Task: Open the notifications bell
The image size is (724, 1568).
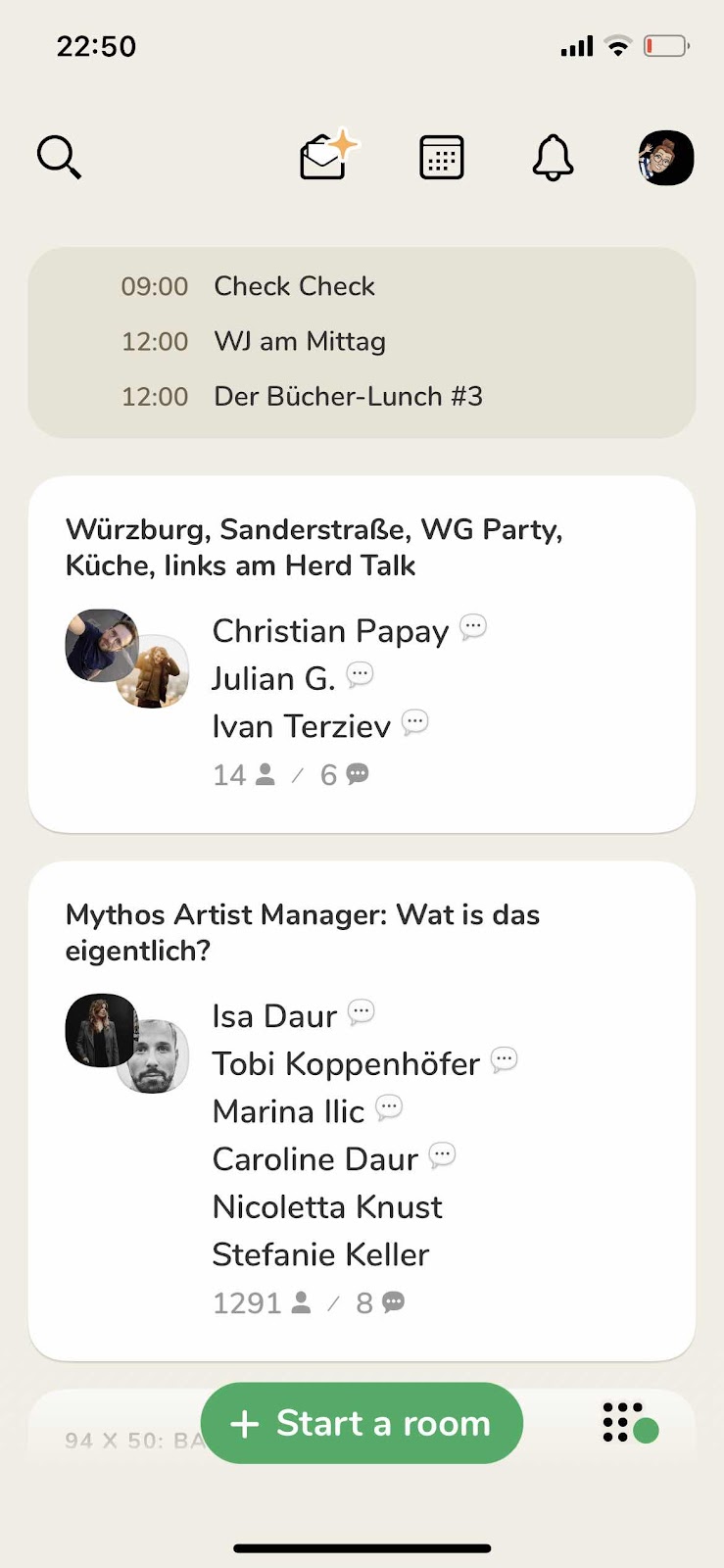Action: 553,157
